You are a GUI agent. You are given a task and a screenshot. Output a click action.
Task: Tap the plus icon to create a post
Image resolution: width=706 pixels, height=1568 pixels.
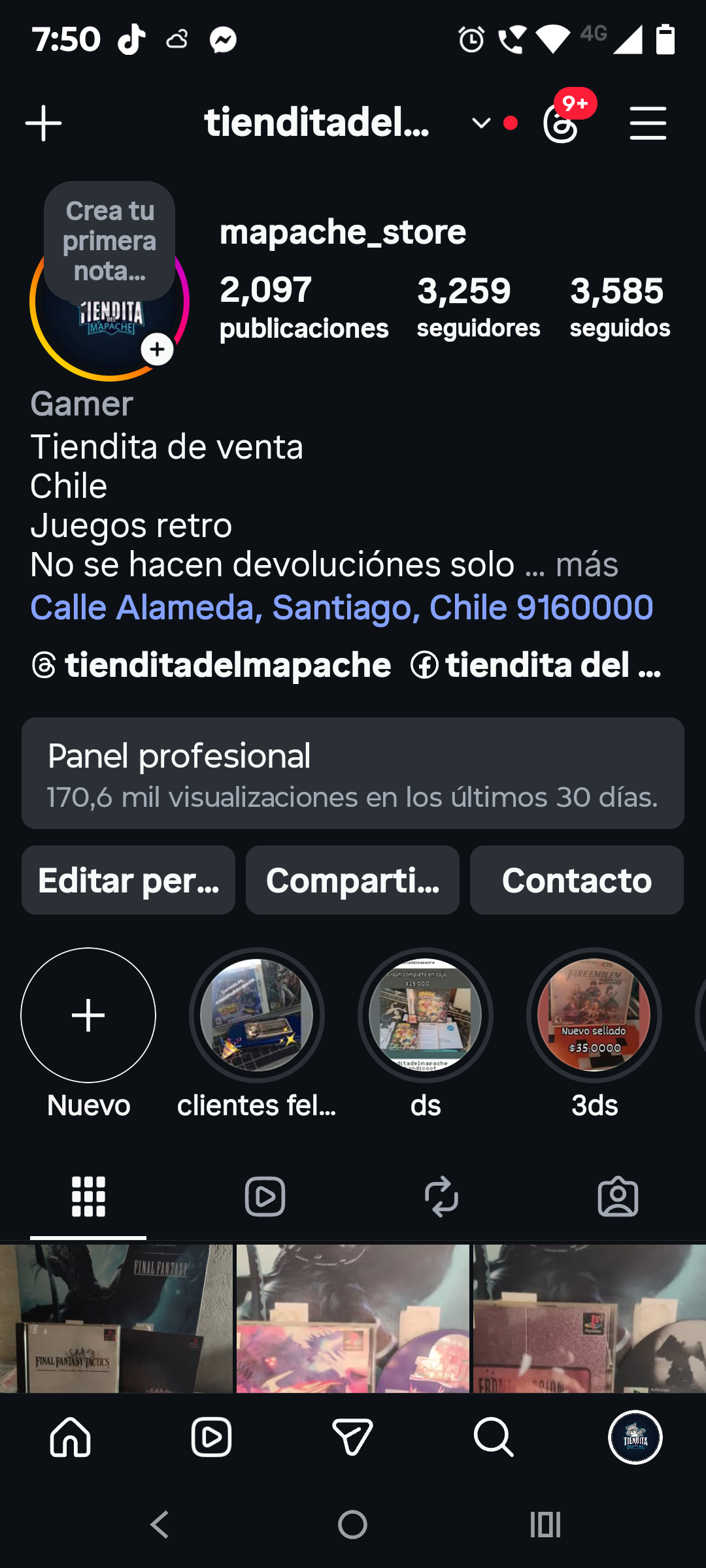click(x=43, y=123)
